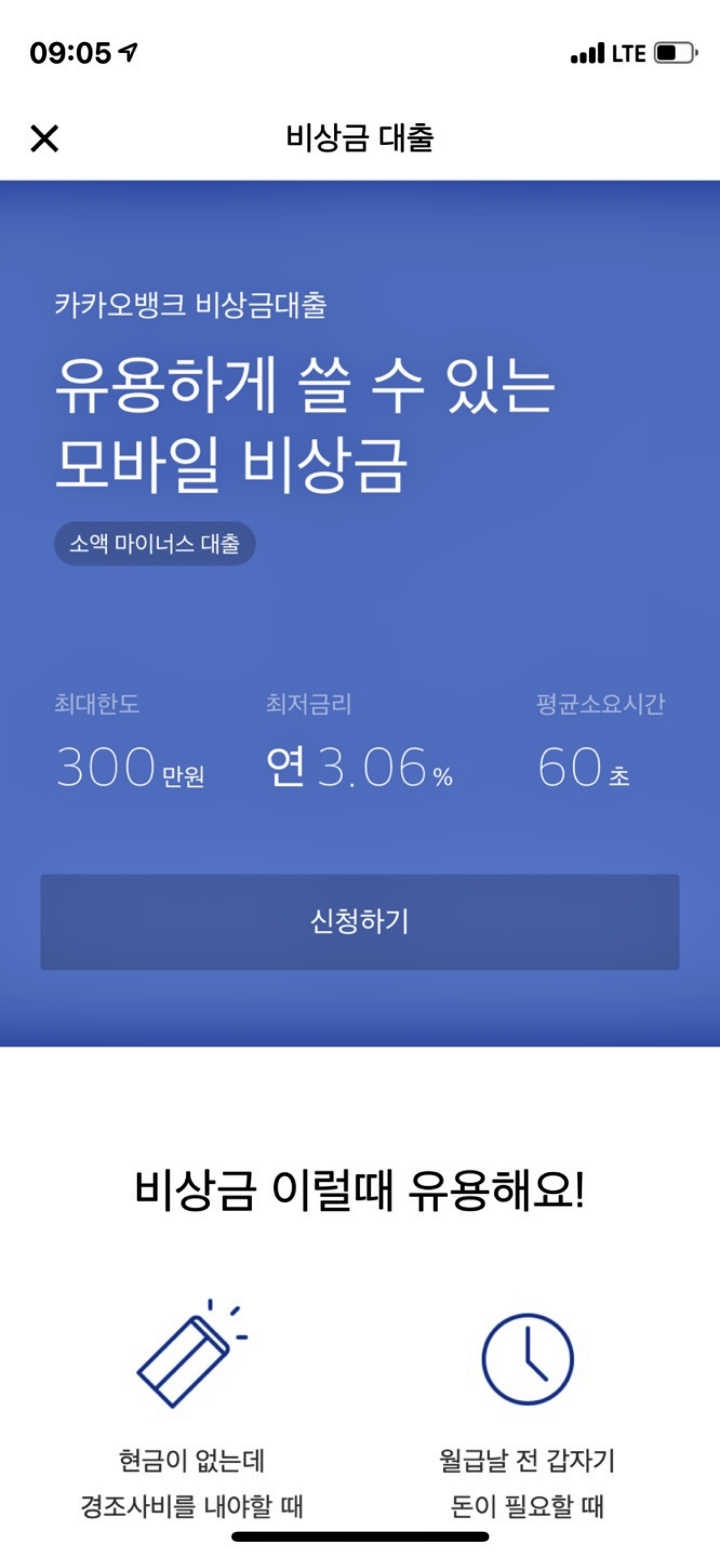
Task: Close the loan page with the X
Action: [42, 138]
